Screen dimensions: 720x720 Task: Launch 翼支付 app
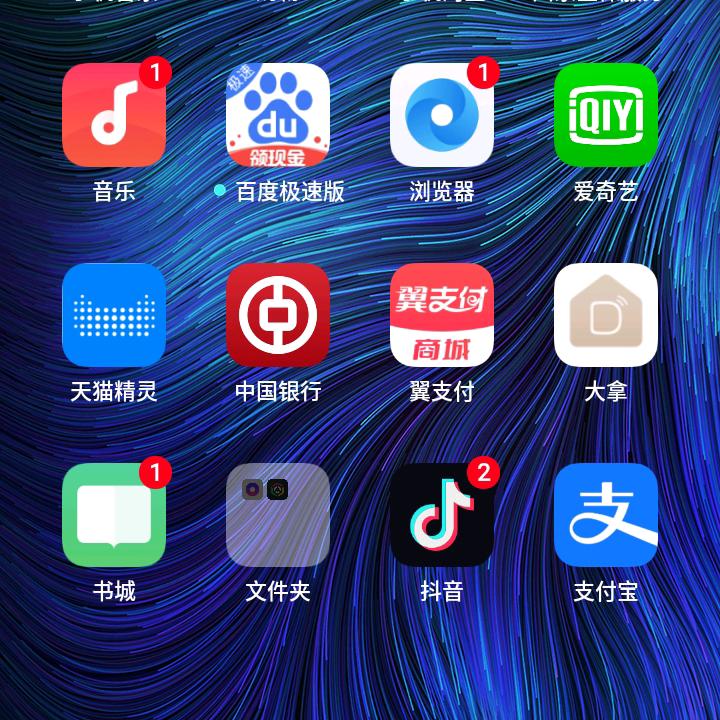(x=442, y=315)
